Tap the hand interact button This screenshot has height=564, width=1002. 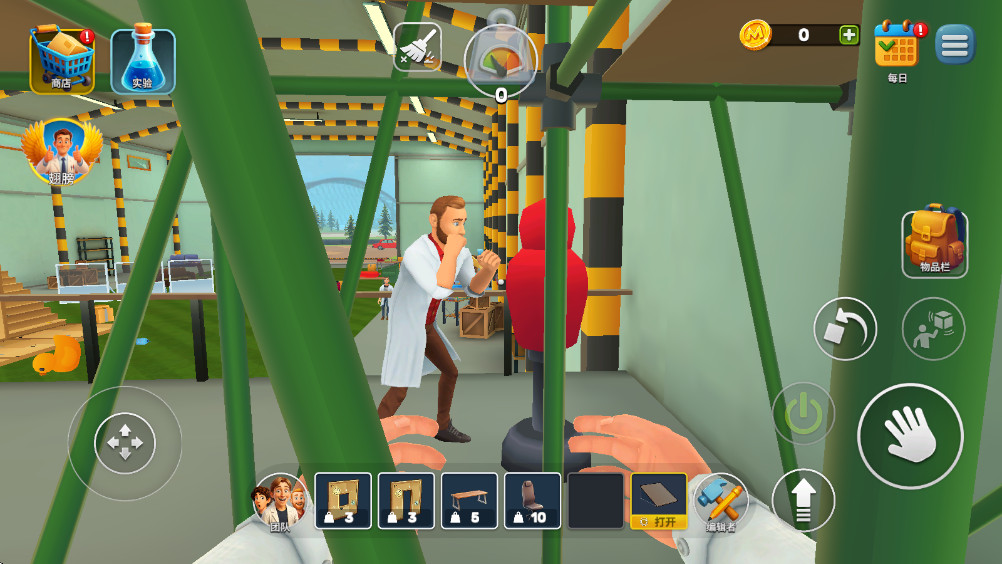tap(910, 435)
